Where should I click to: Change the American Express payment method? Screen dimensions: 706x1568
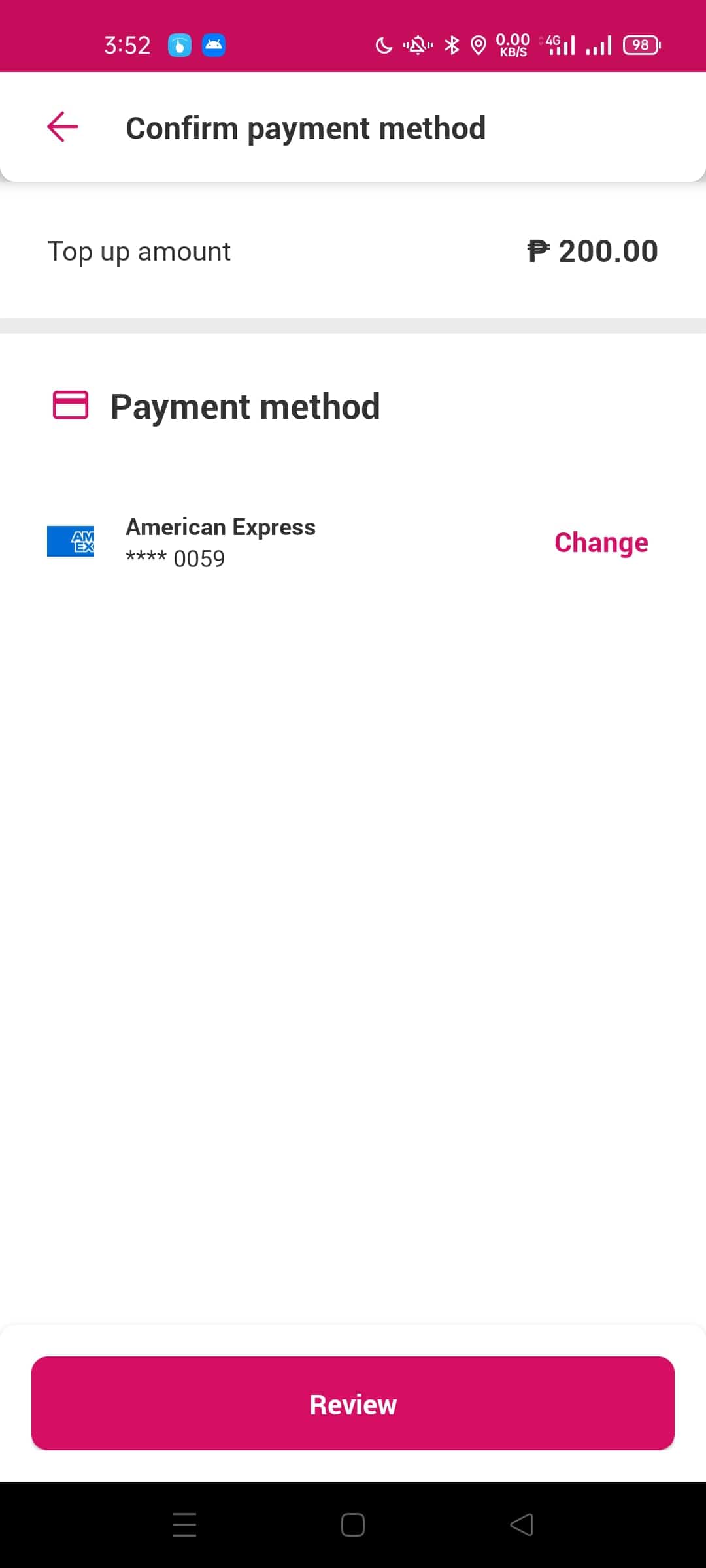pyautogui.click(x=601, y=542)
